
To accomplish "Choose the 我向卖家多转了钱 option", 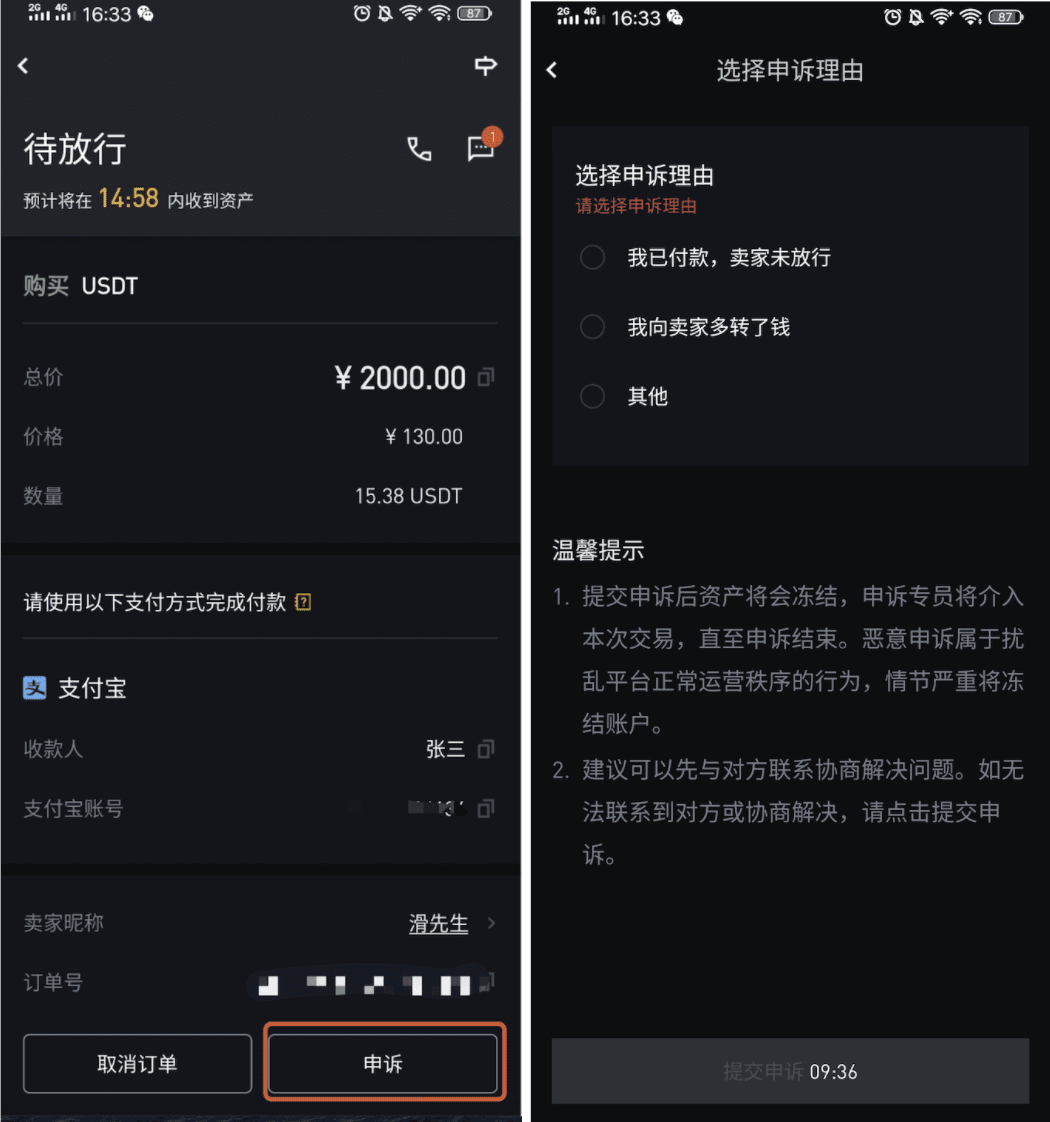I will point(593,327).
